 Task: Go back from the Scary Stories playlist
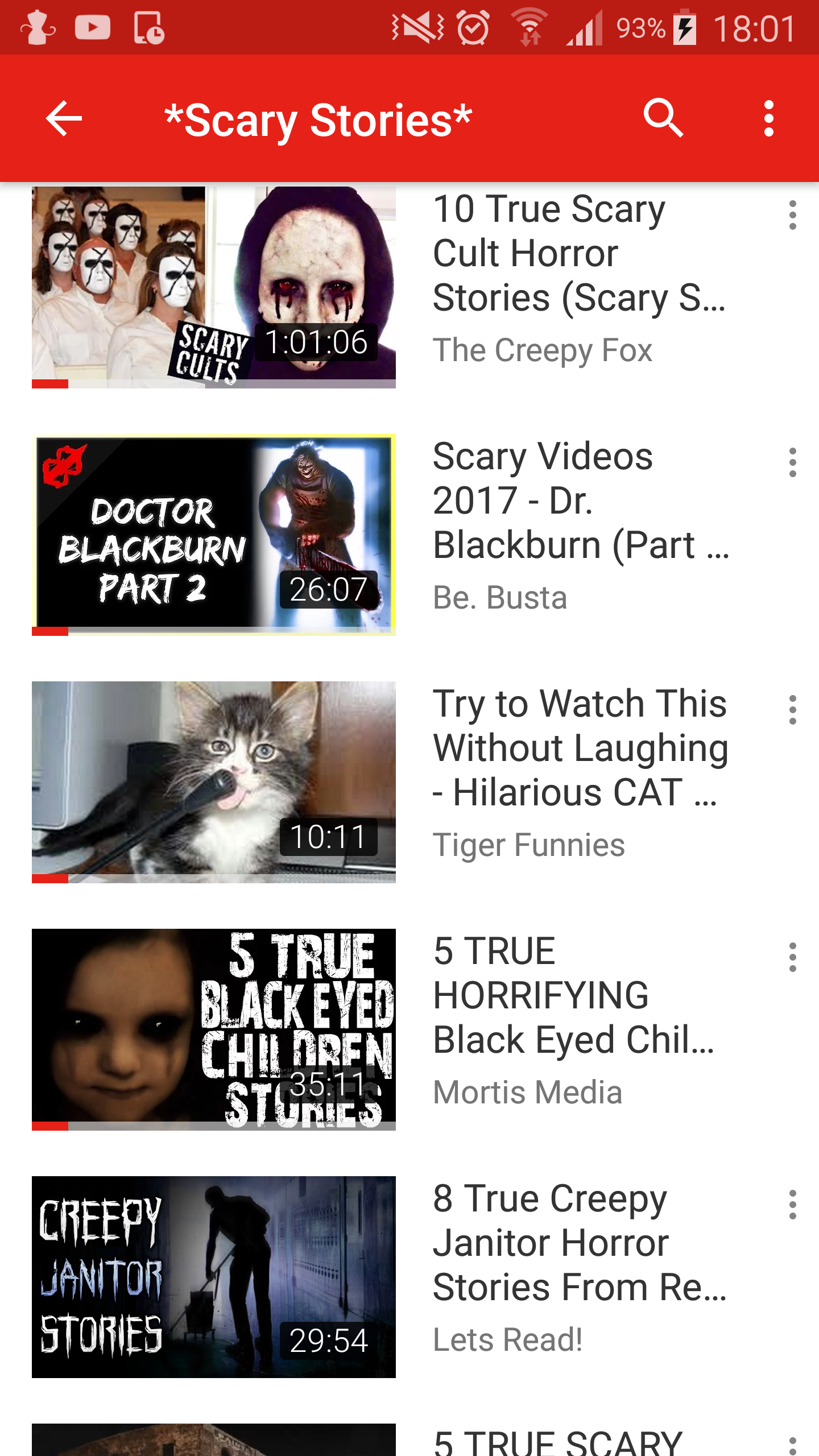pos(64,118)
